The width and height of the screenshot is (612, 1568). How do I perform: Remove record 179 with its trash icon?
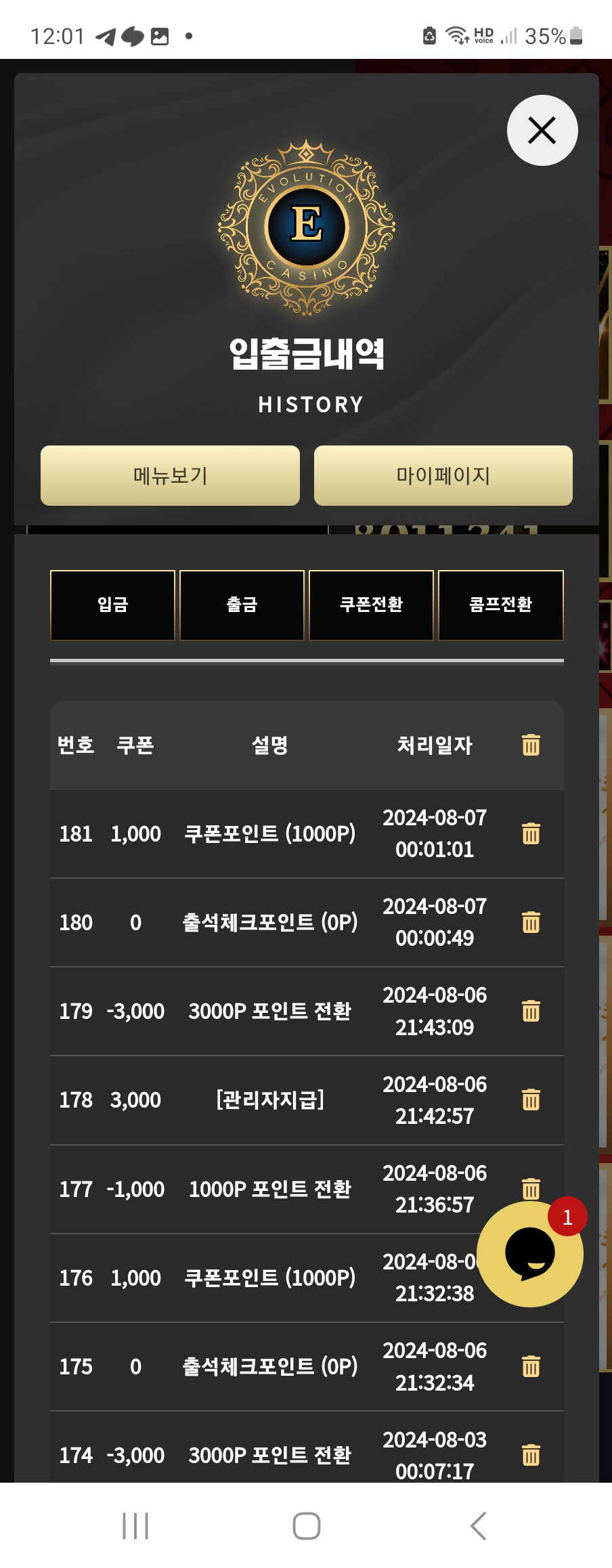point(531,1011)
